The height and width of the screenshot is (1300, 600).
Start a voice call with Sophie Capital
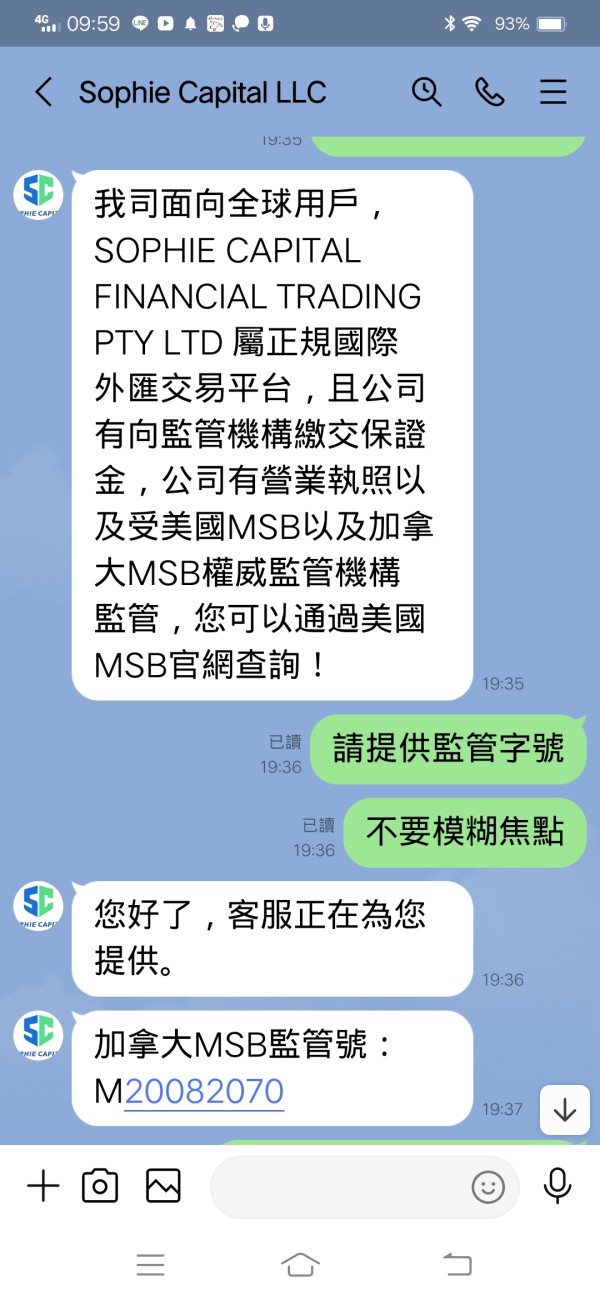490,92
